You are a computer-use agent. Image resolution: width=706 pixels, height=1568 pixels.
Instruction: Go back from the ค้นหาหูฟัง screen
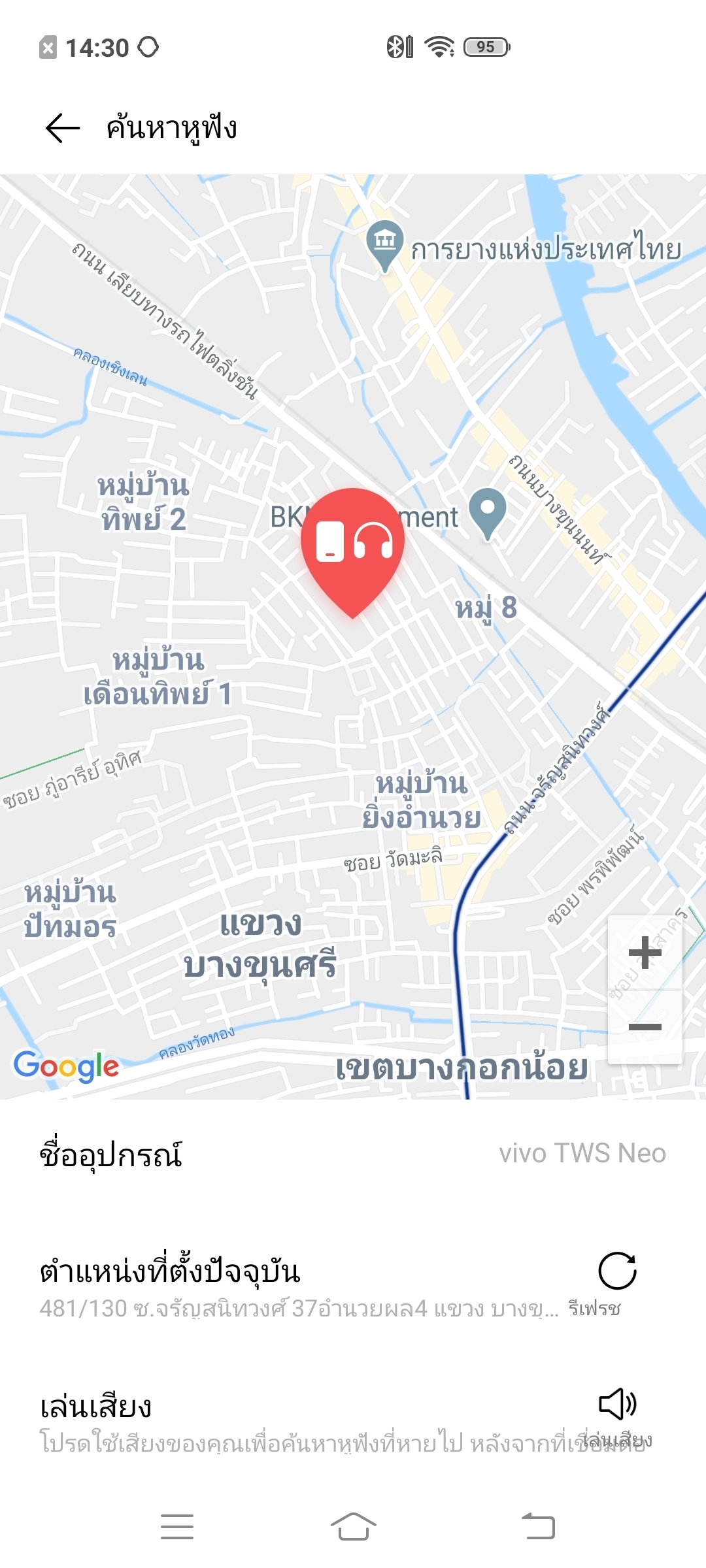click(63, 127)
